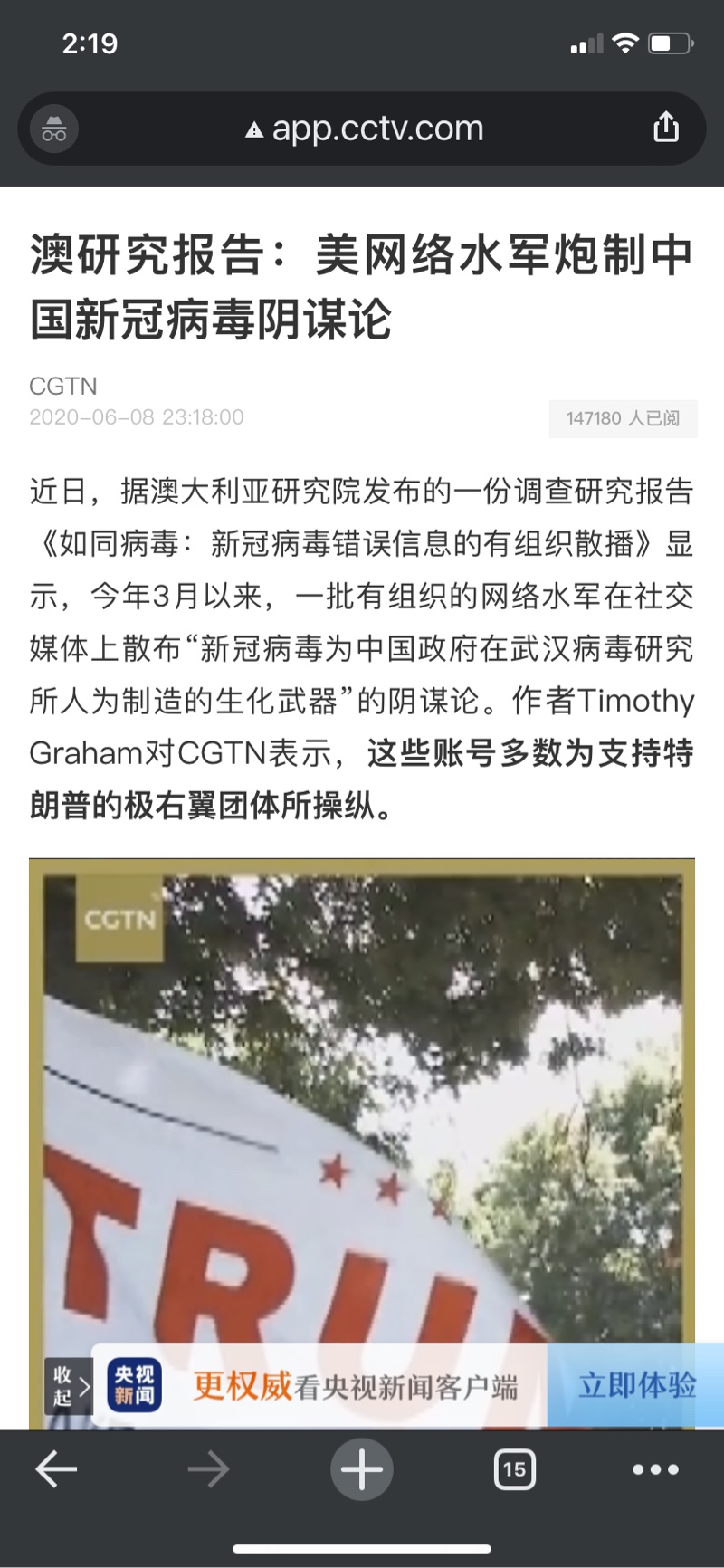This screenshot has height=1568, width=724.
Task: Share this page via the share icon
Action: tap(666, 128)
